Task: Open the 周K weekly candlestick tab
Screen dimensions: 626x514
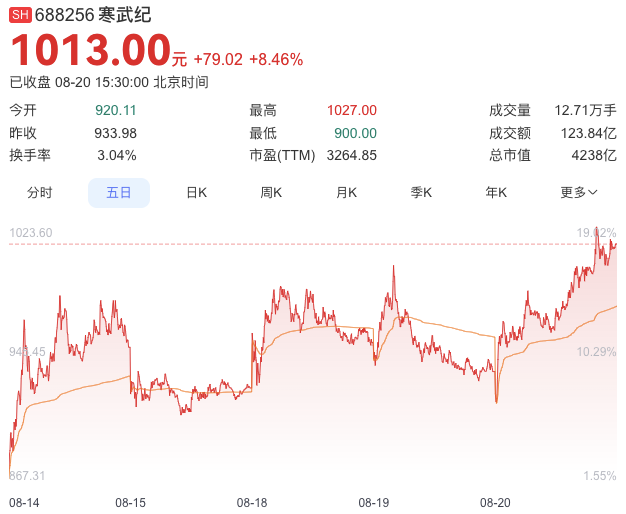Action: tap(271, 192)
